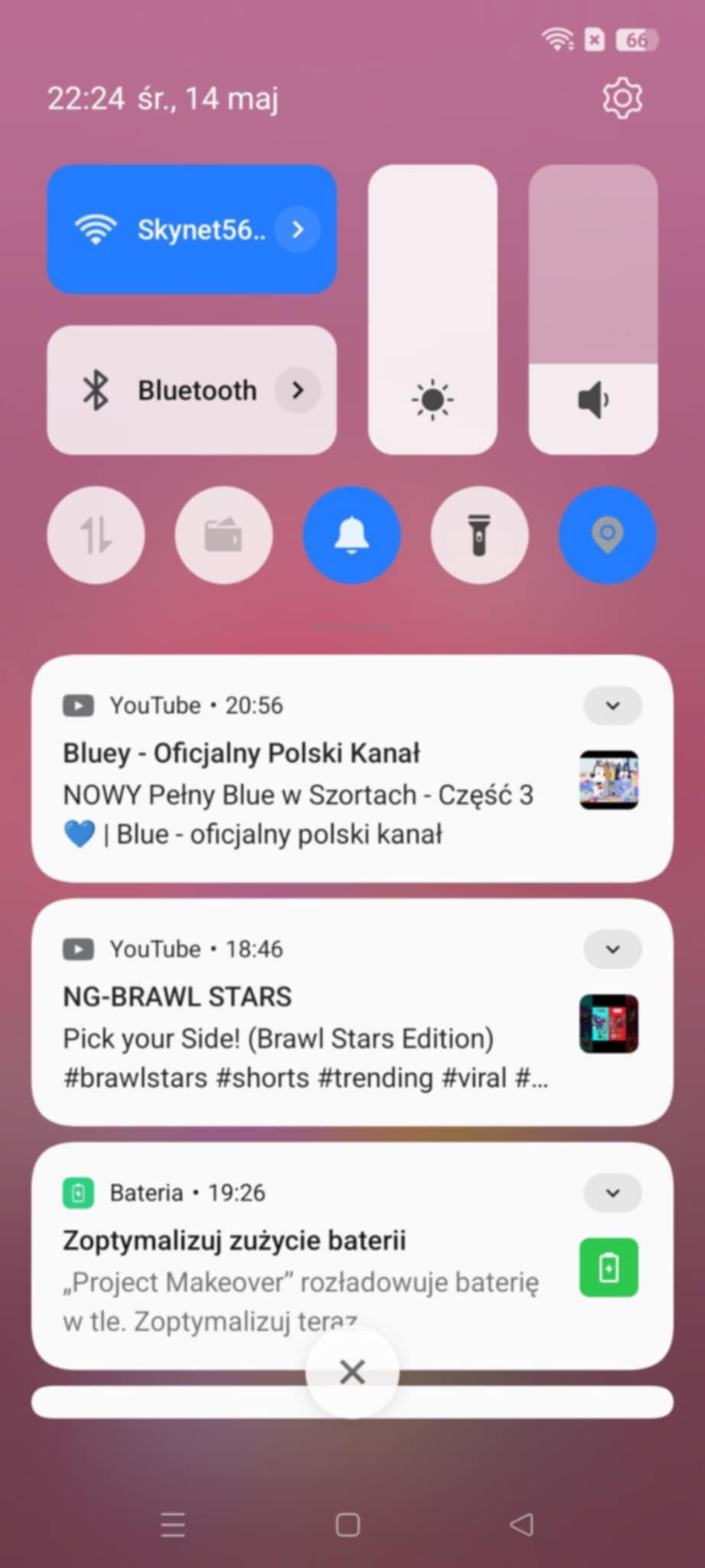
Task: Open the NG-BRAWL STARS notification
Action: 306,1037
